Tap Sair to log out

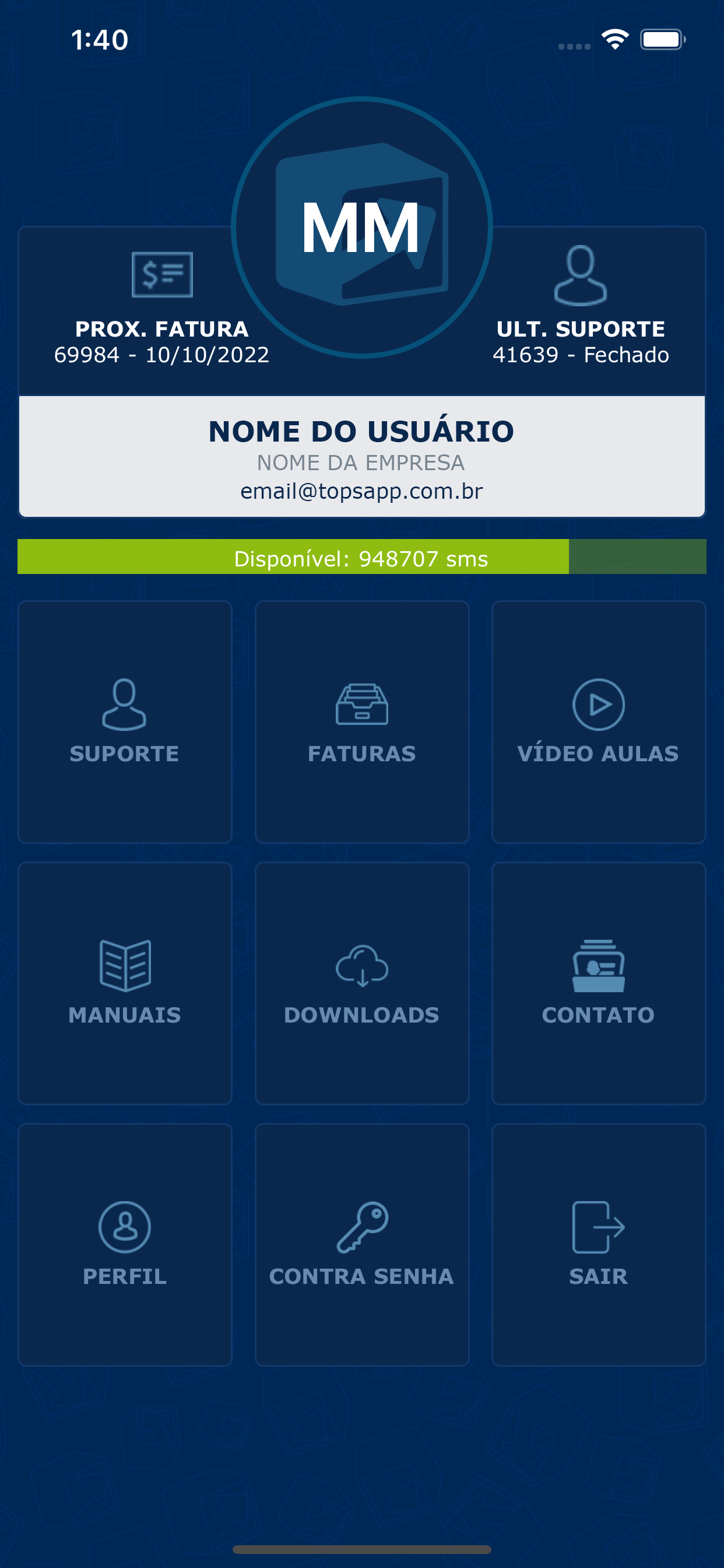[x=599, y=1244]
